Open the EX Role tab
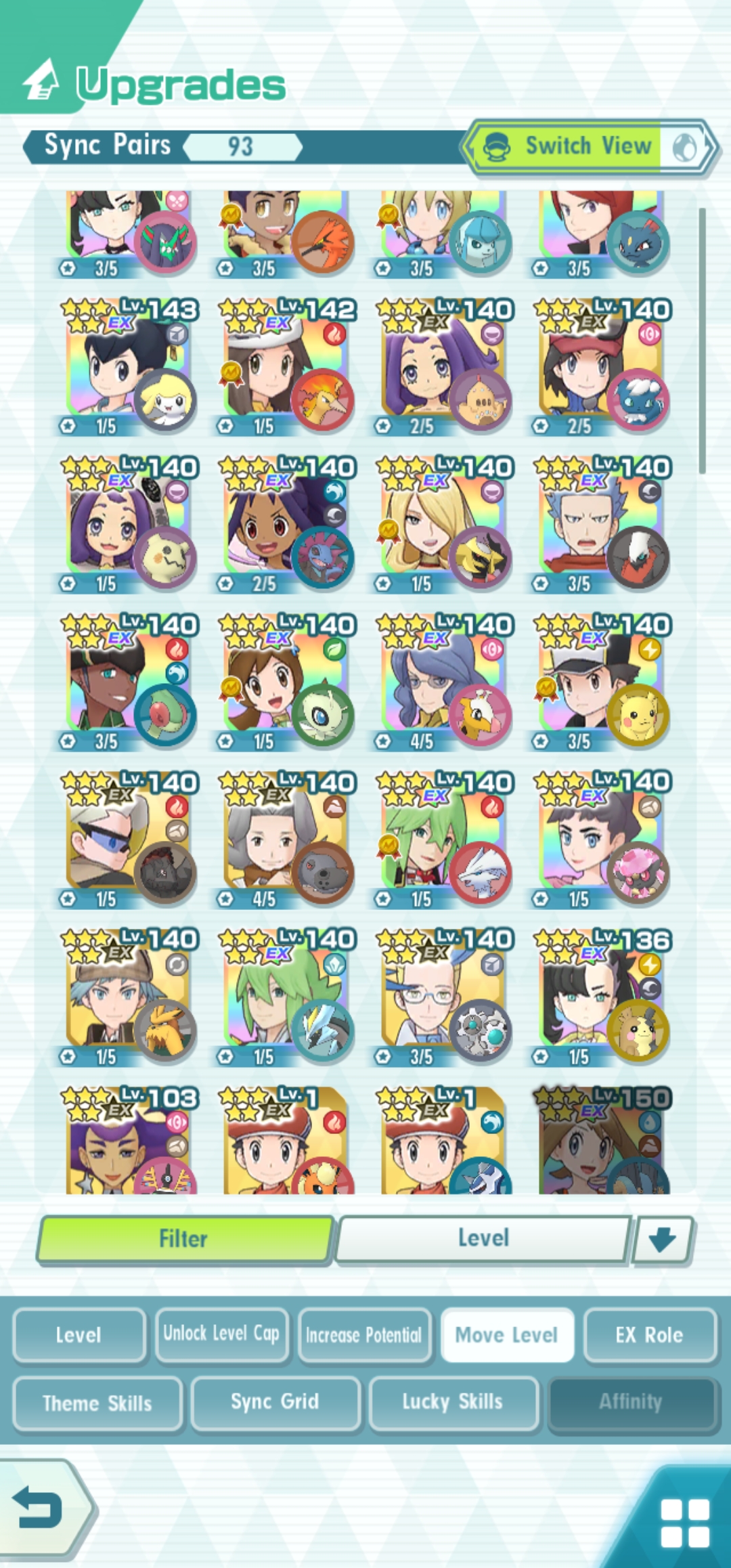This screenshot has height=1568, width=731. click(649, 1335)
